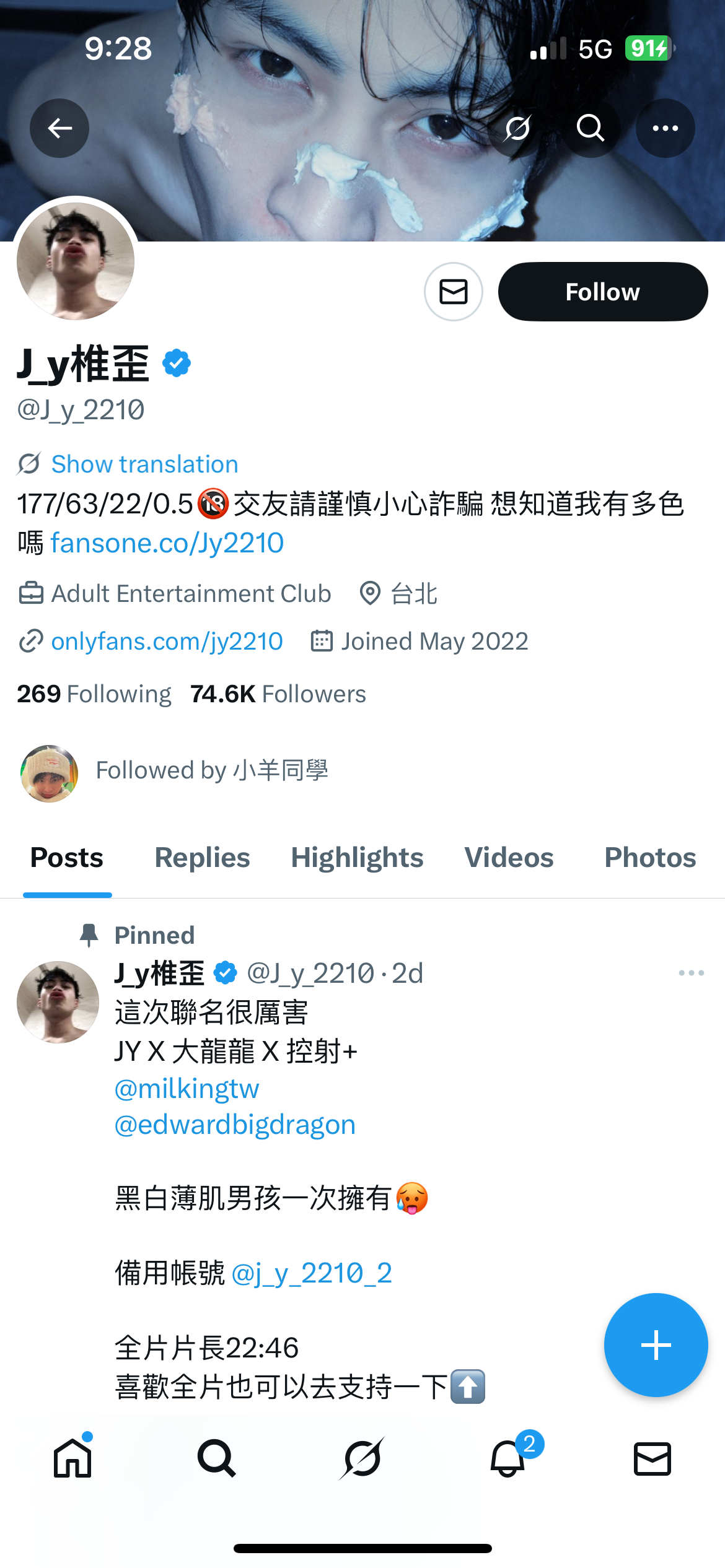Search this profile's posts
Screen dimensions: 725x1568
pos(590,128)
